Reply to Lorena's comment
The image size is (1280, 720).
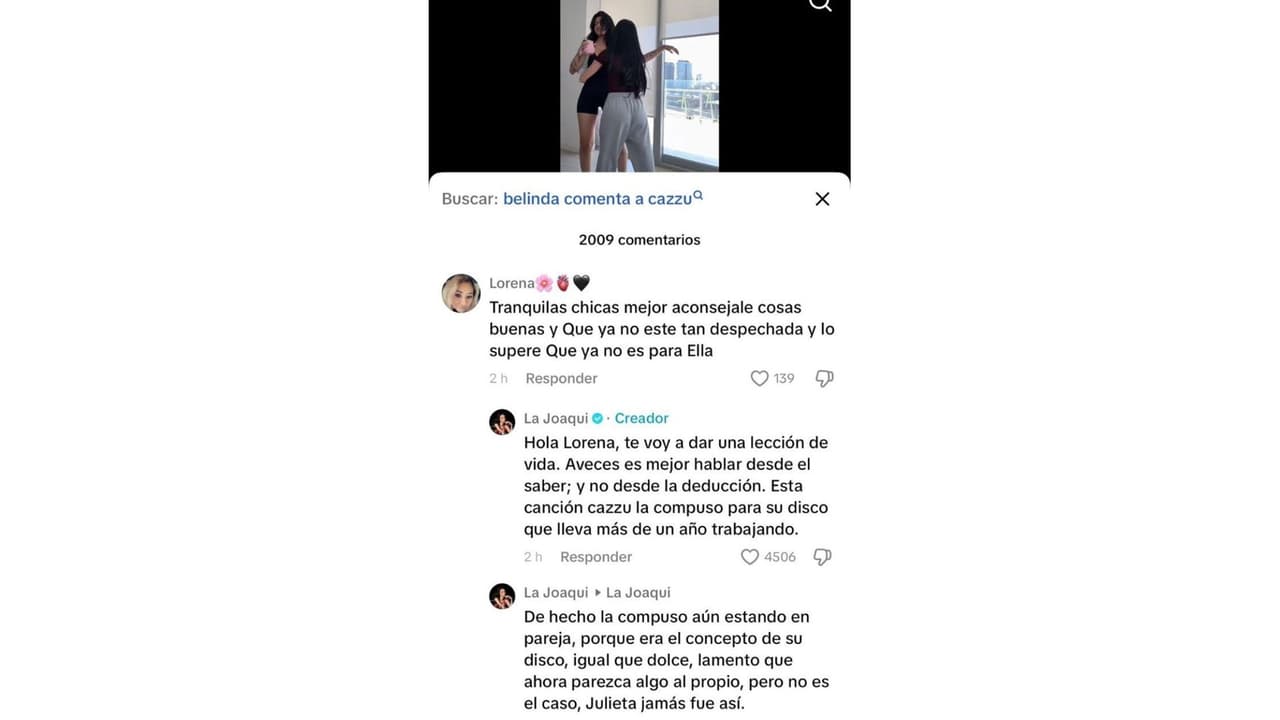(561, 378)
